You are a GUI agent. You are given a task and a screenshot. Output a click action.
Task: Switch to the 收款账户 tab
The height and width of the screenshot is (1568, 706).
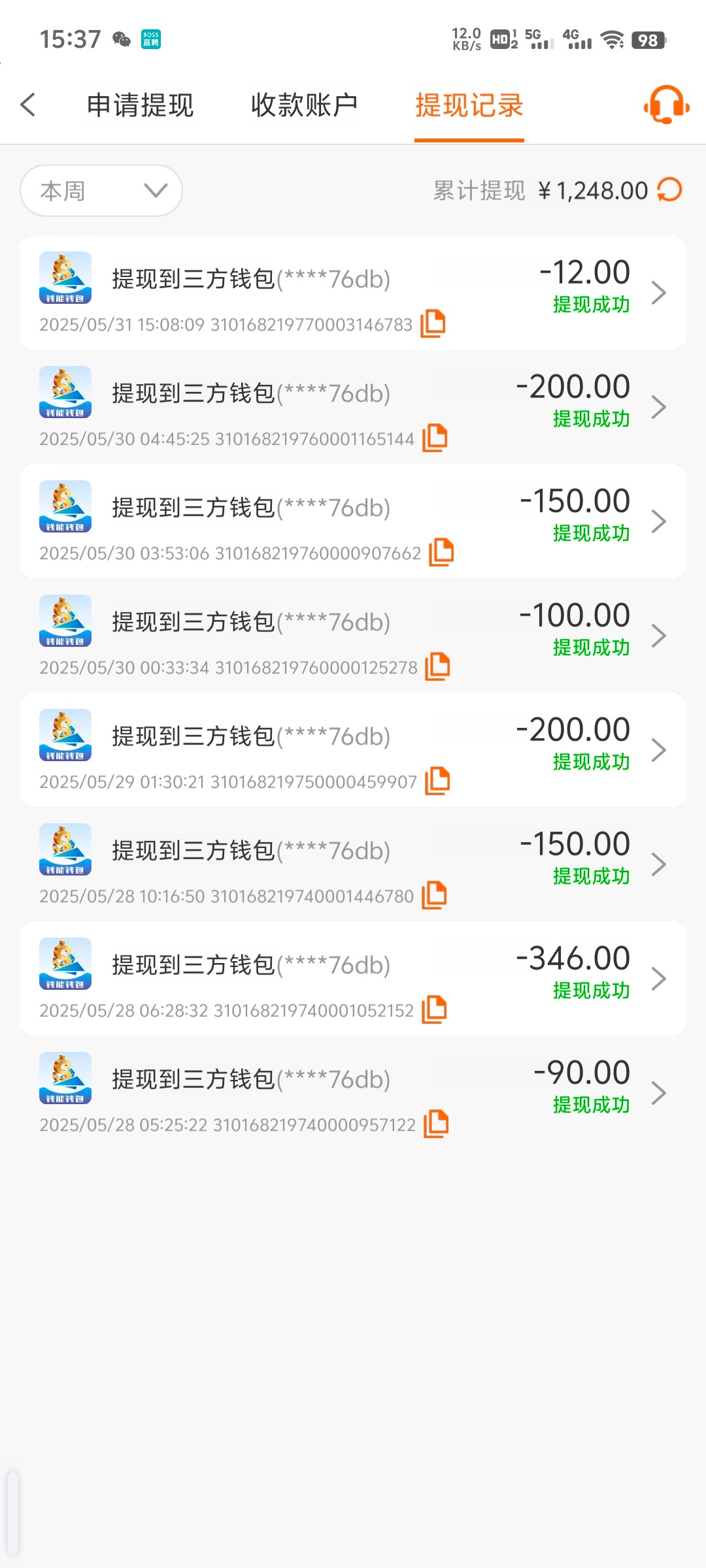304,105
